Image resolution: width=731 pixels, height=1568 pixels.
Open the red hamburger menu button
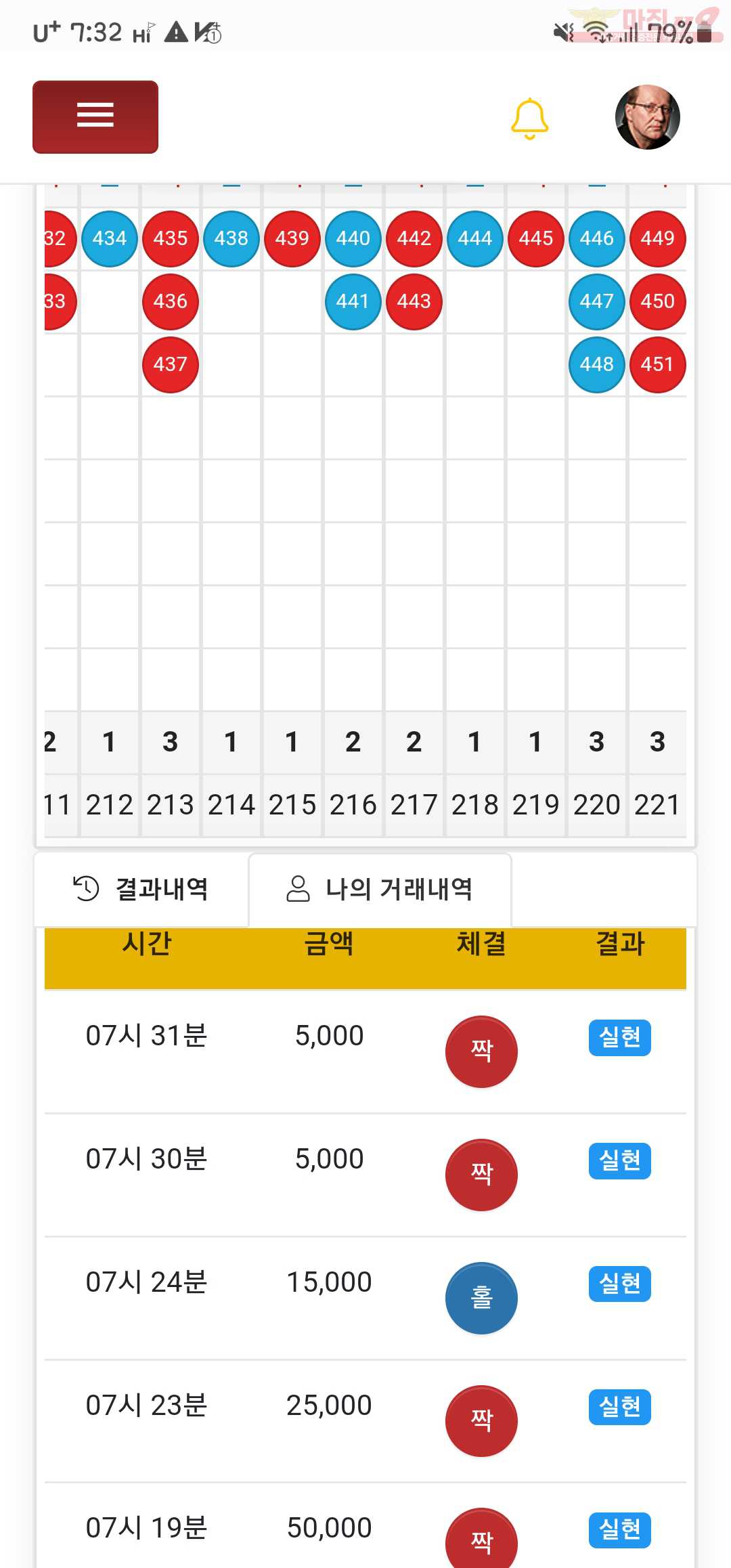pos(95,117)
